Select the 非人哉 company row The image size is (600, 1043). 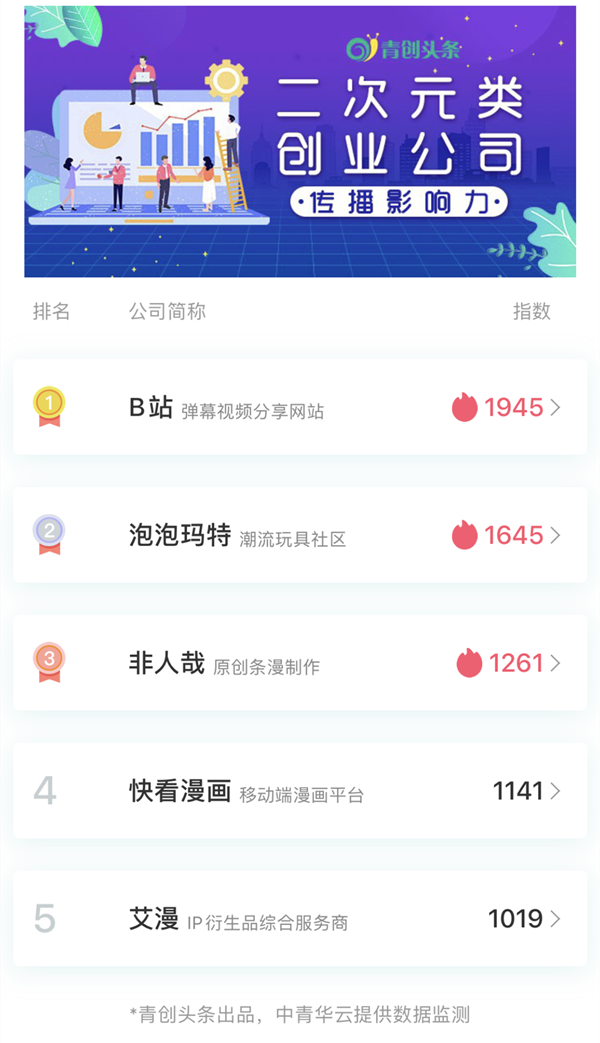pos(300,663)
